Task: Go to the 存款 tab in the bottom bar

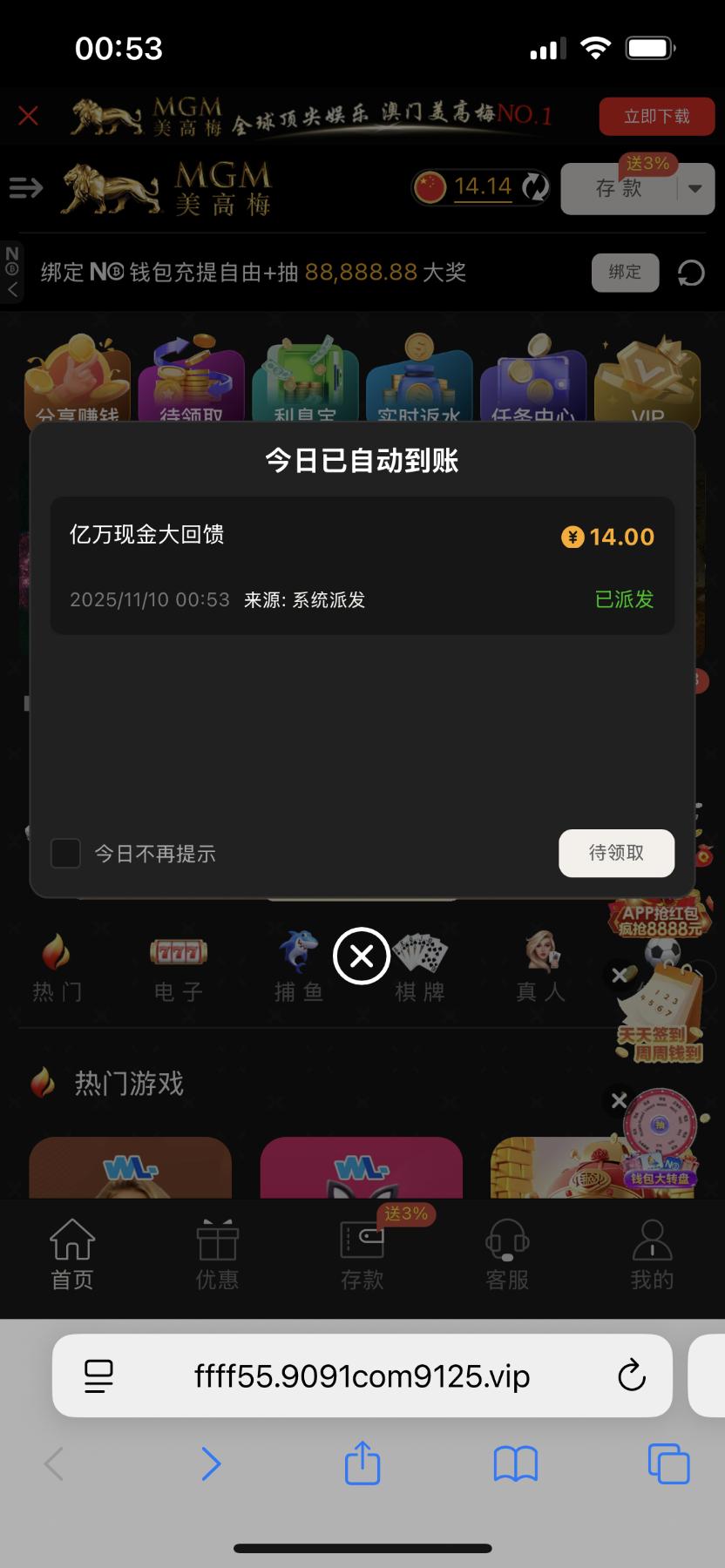Action: point(362,1254)
